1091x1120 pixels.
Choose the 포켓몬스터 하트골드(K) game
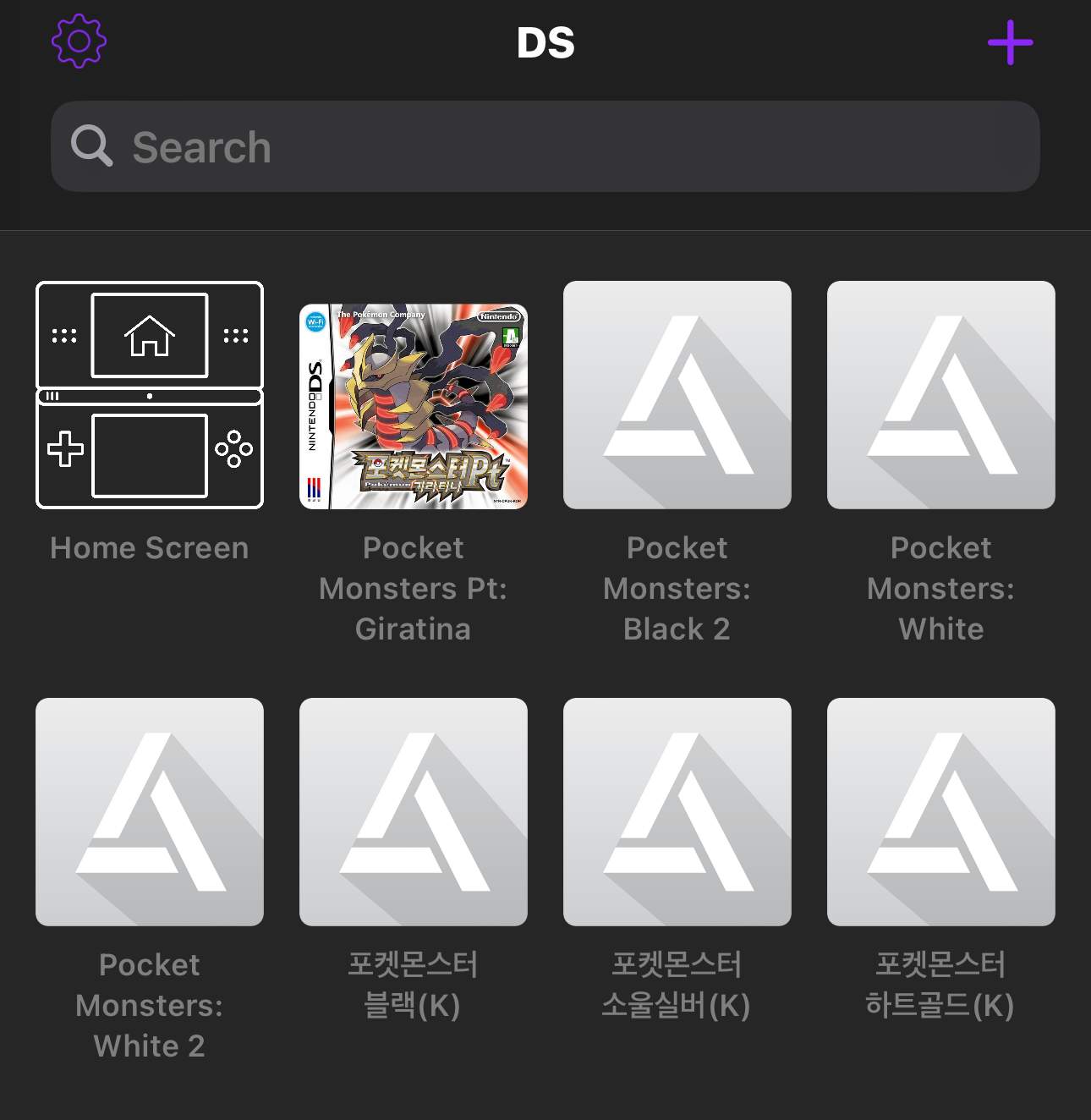[x=940, y=812]
